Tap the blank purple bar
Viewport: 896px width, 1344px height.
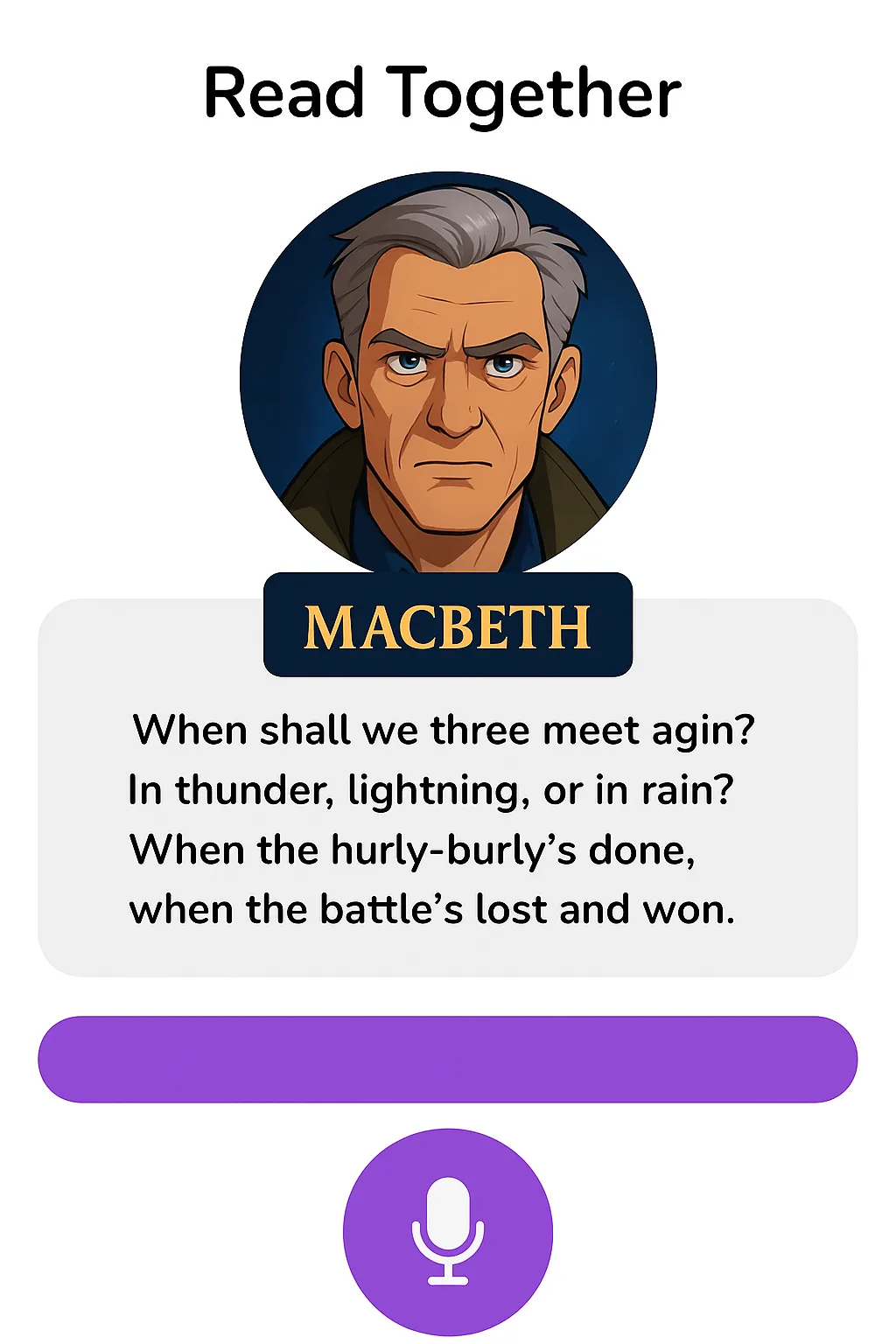[447, 1059]
